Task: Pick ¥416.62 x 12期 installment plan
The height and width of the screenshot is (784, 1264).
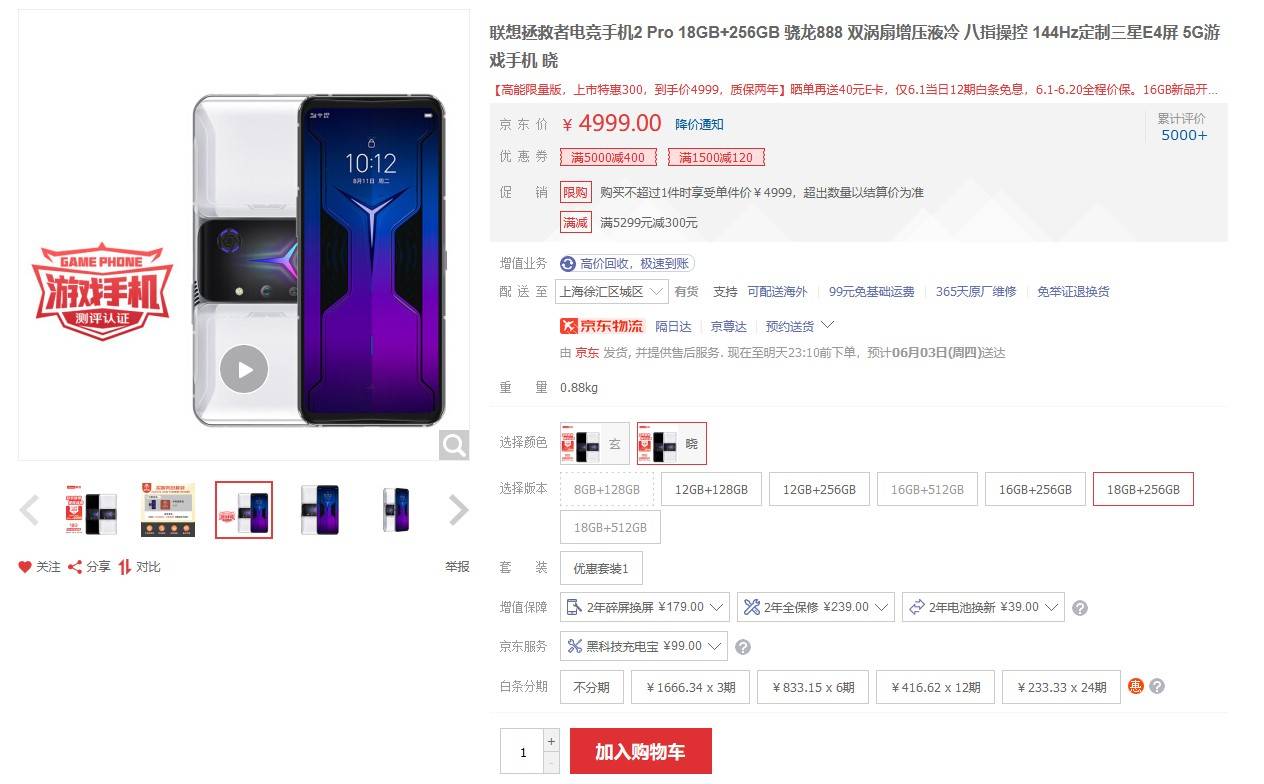Action: [x=935, y=687]
